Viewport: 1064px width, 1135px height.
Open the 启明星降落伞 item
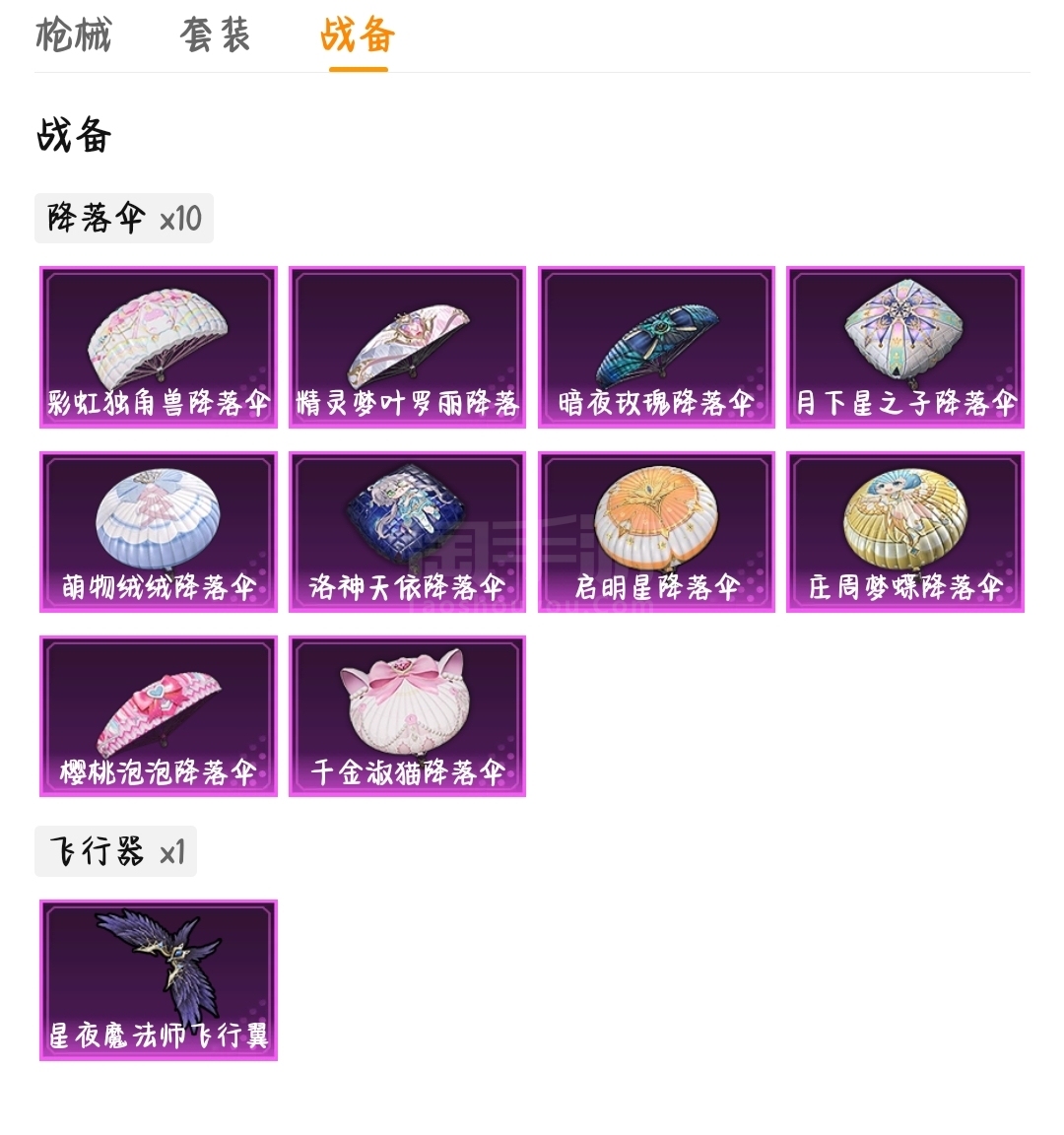point(656,532)
